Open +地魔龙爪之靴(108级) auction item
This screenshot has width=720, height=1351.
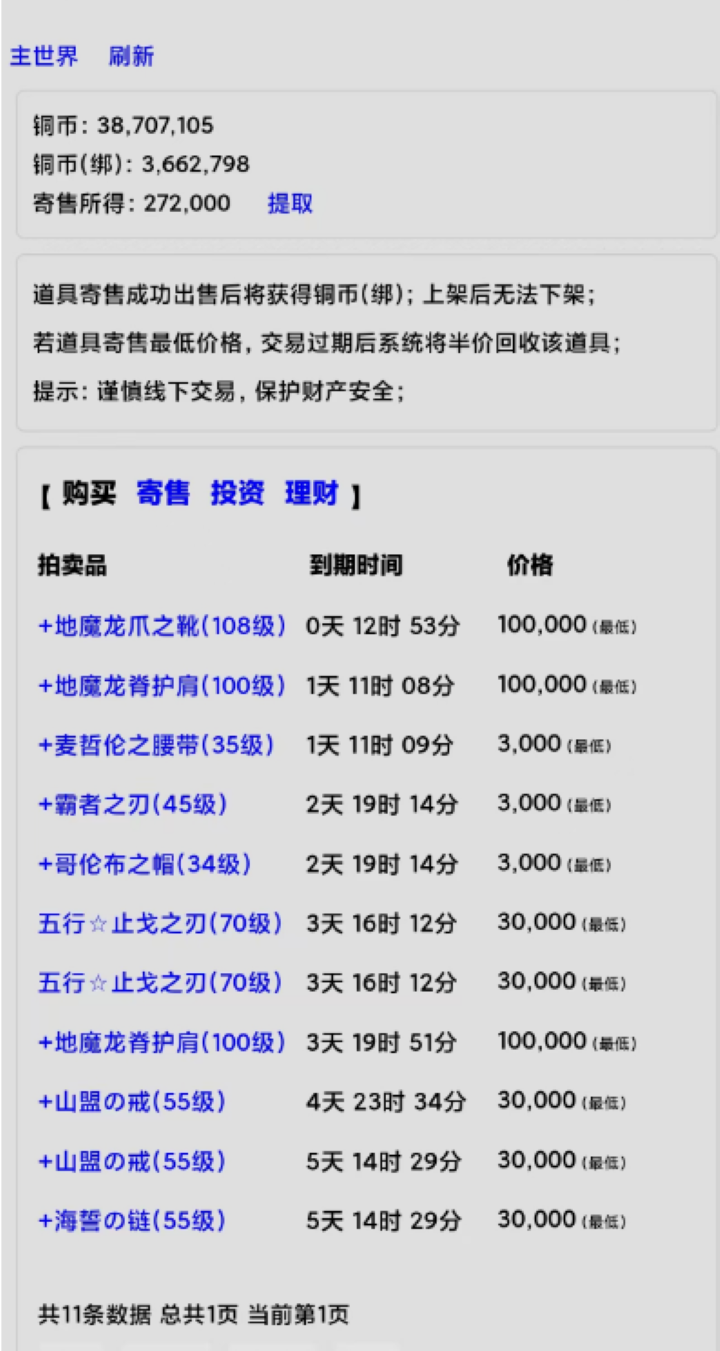pos(162,626)
